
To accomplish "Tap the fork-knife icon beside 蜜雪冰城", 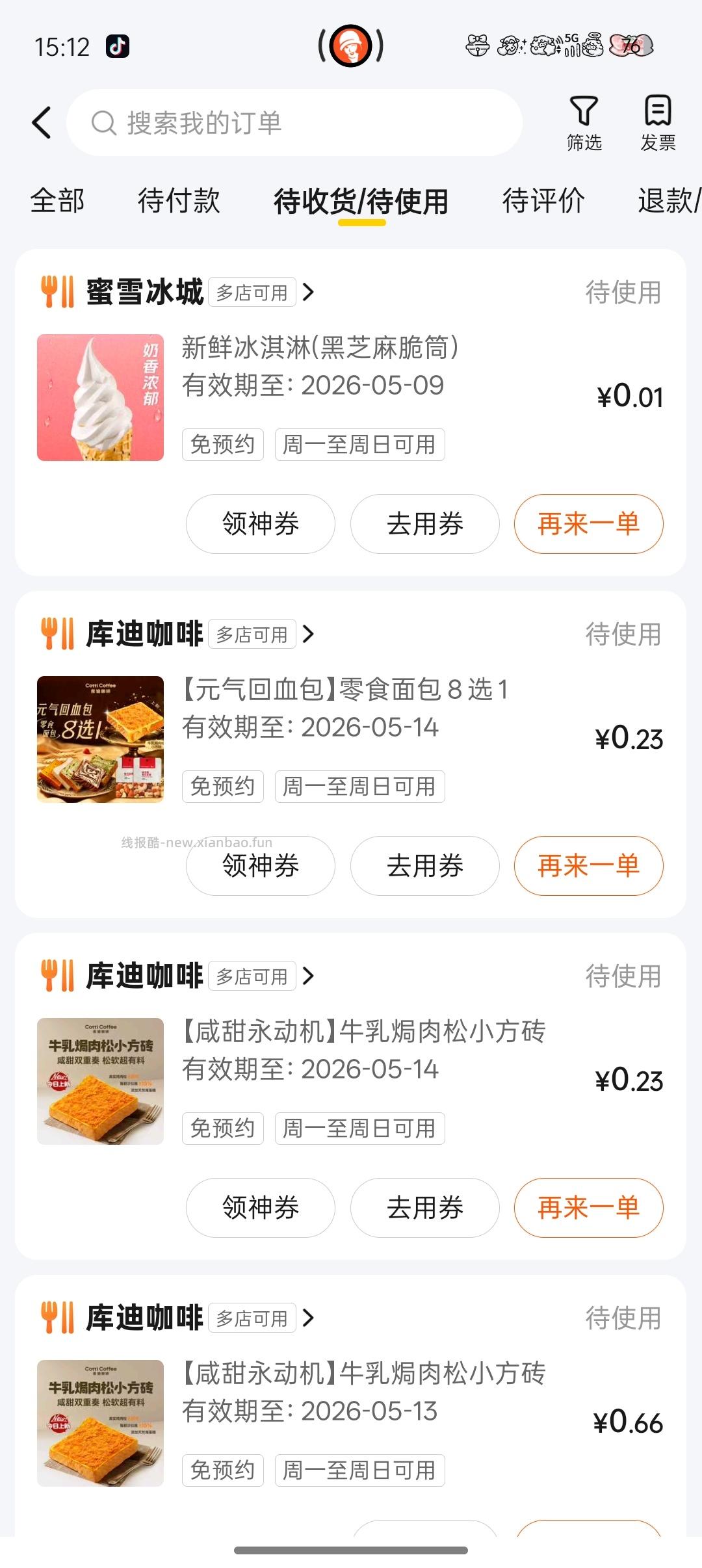I will (57, 293).
